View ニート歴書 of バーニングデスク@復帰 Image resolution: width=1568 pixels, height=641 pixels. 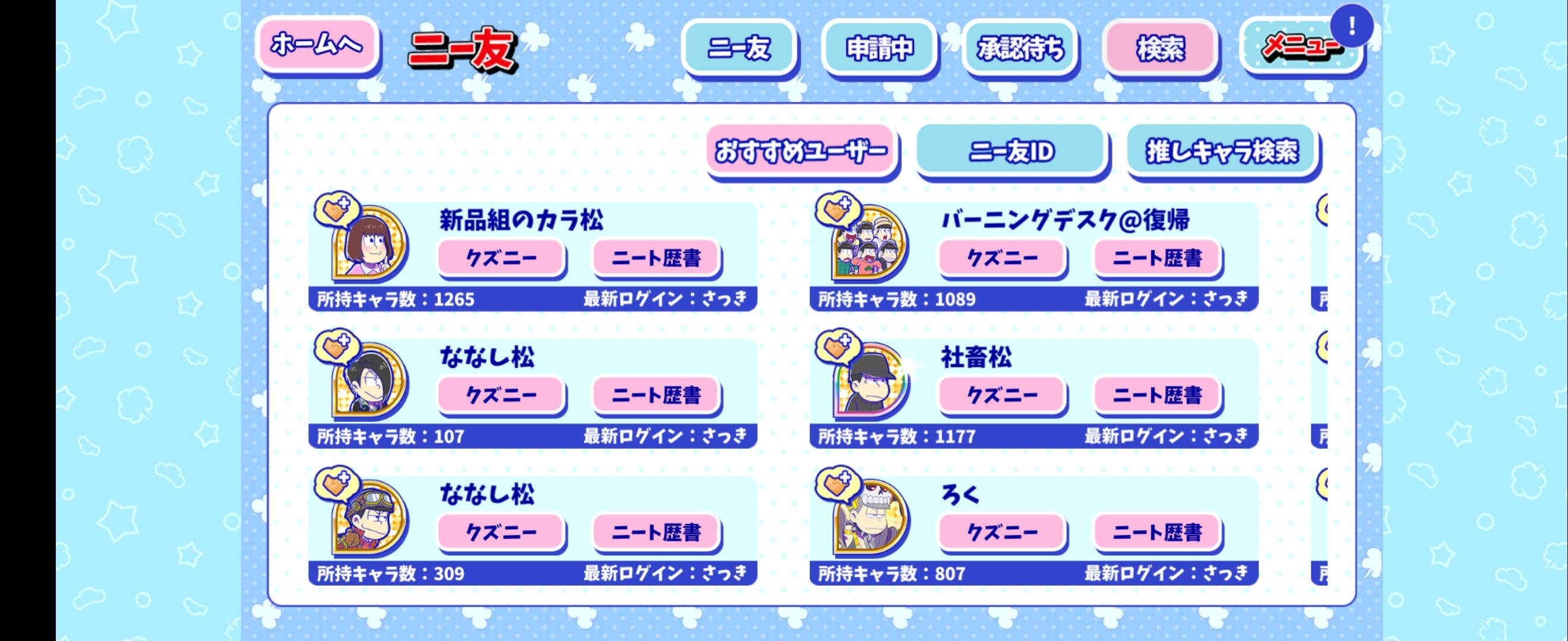1157,257
